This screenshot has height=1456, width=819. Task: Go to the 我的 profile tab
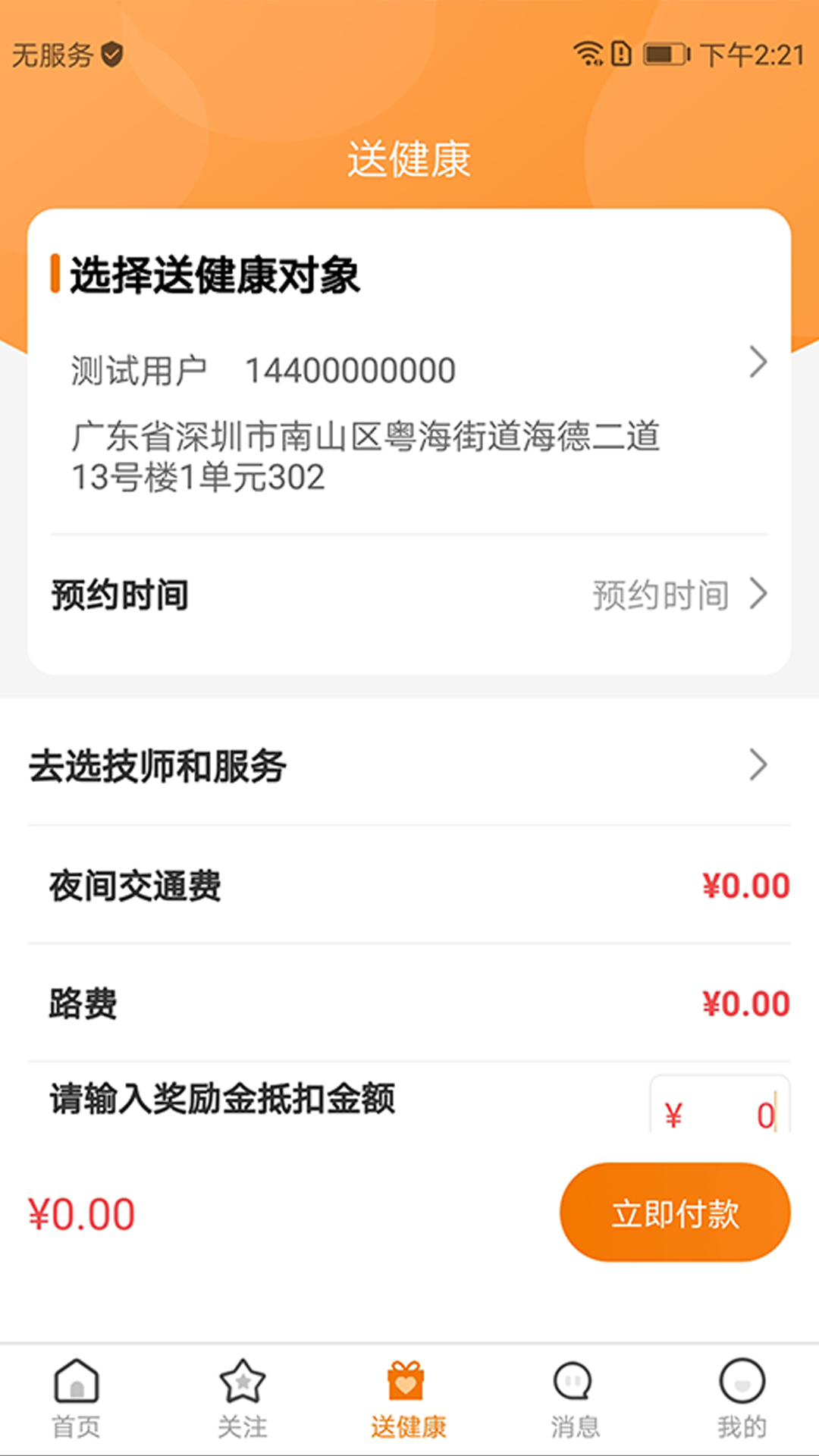pyautogui.click(x=742, y=1398)
